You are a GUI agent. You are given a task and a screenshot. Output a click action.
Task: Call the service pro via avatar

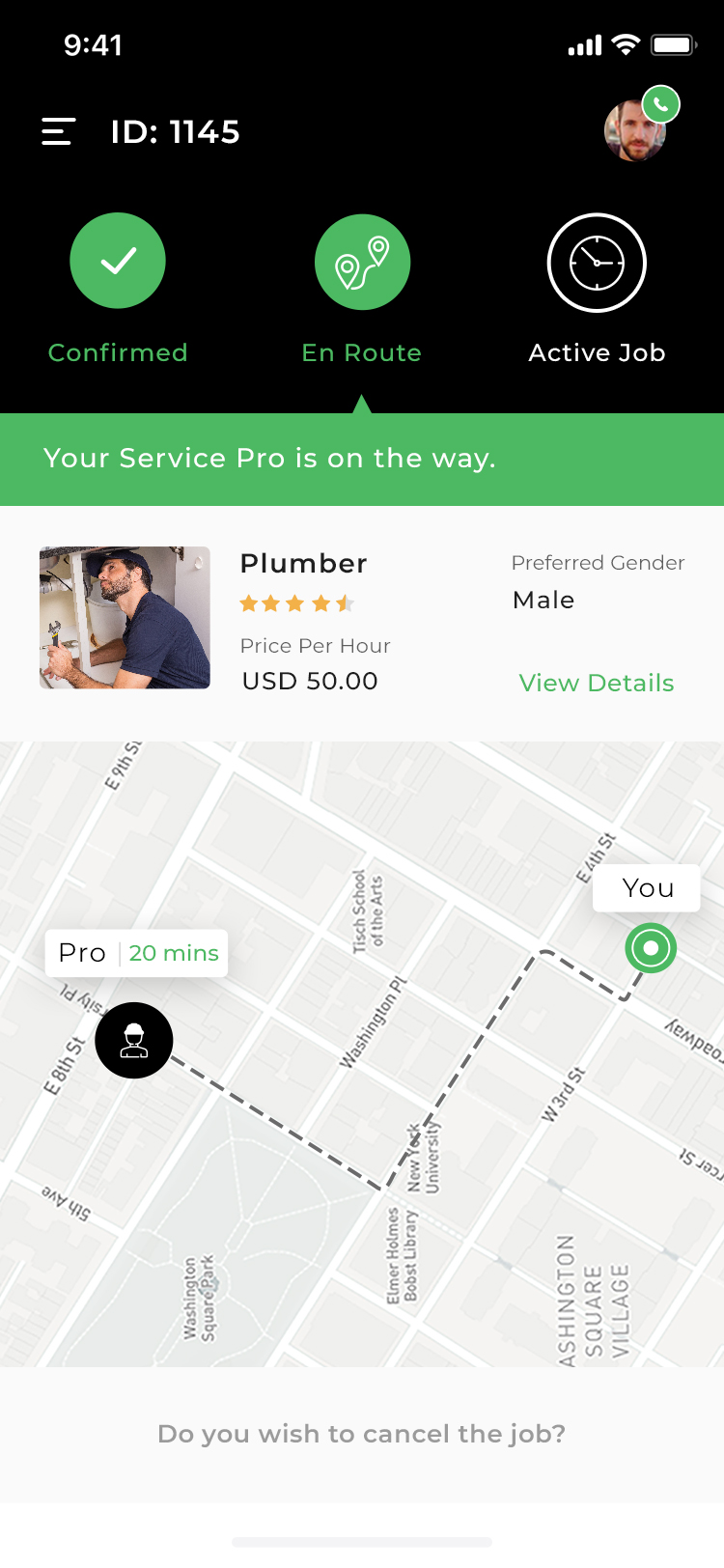tap(637, 129)
